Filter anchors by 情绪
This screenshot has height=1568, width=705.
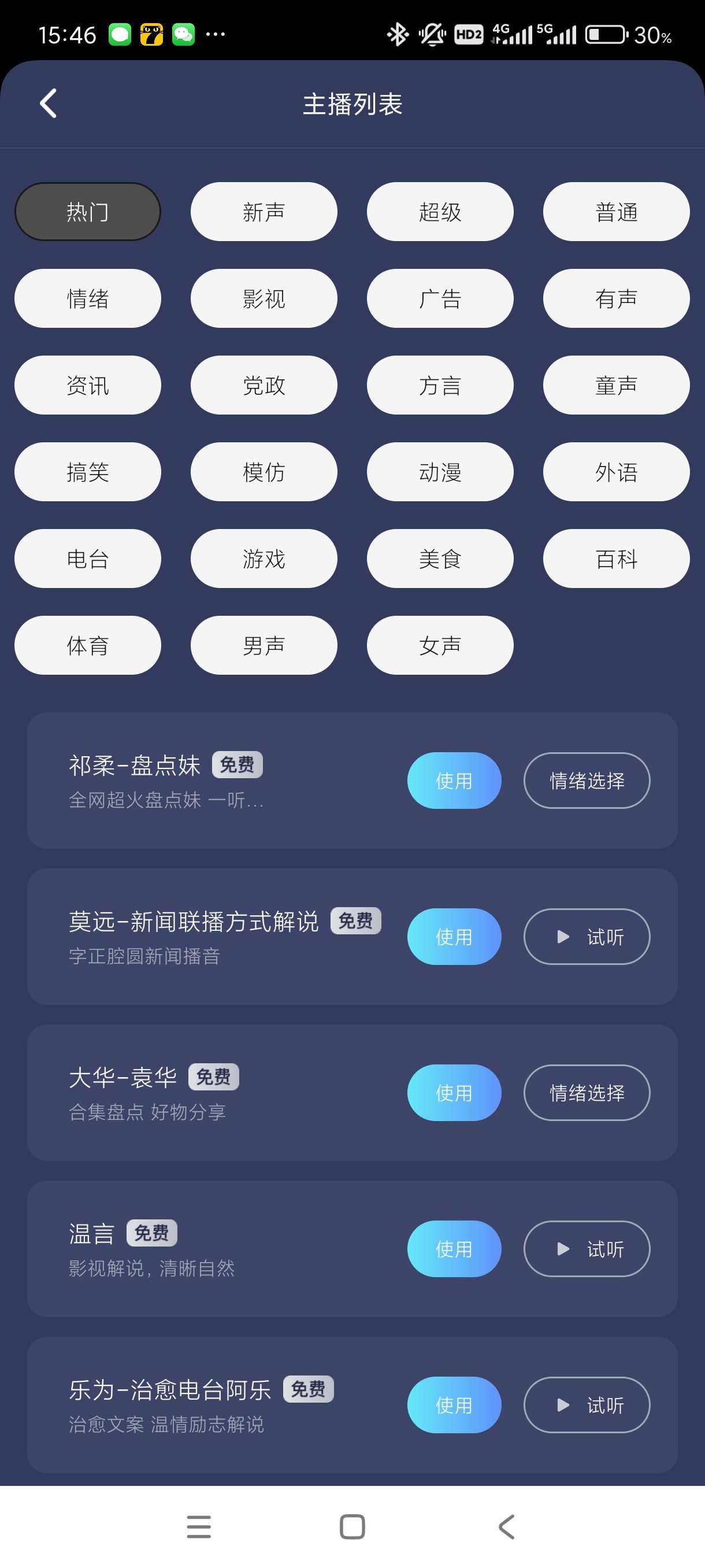(88, 299)
